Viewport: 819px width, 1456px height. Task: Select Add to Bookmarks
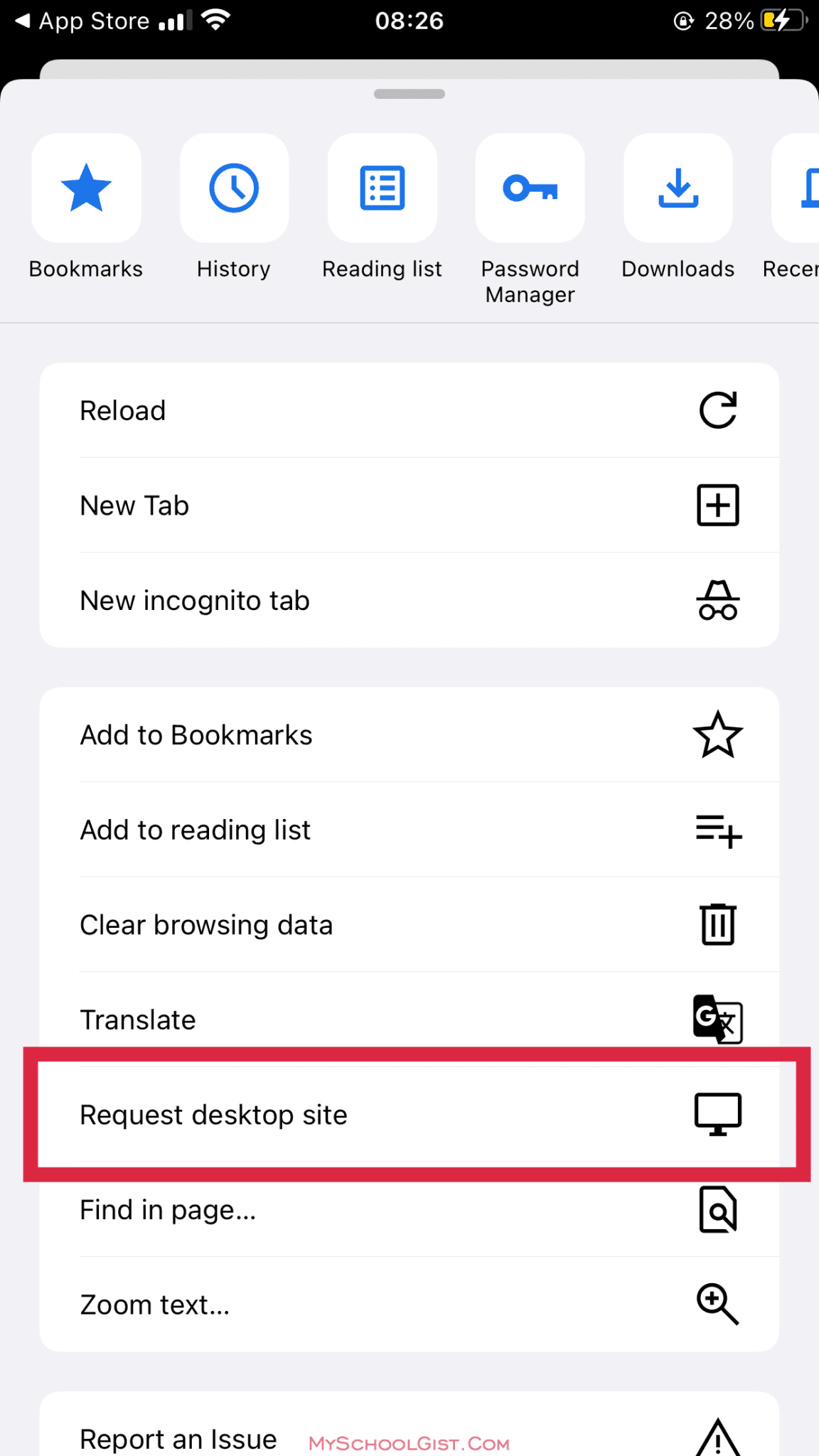point(409,735)
